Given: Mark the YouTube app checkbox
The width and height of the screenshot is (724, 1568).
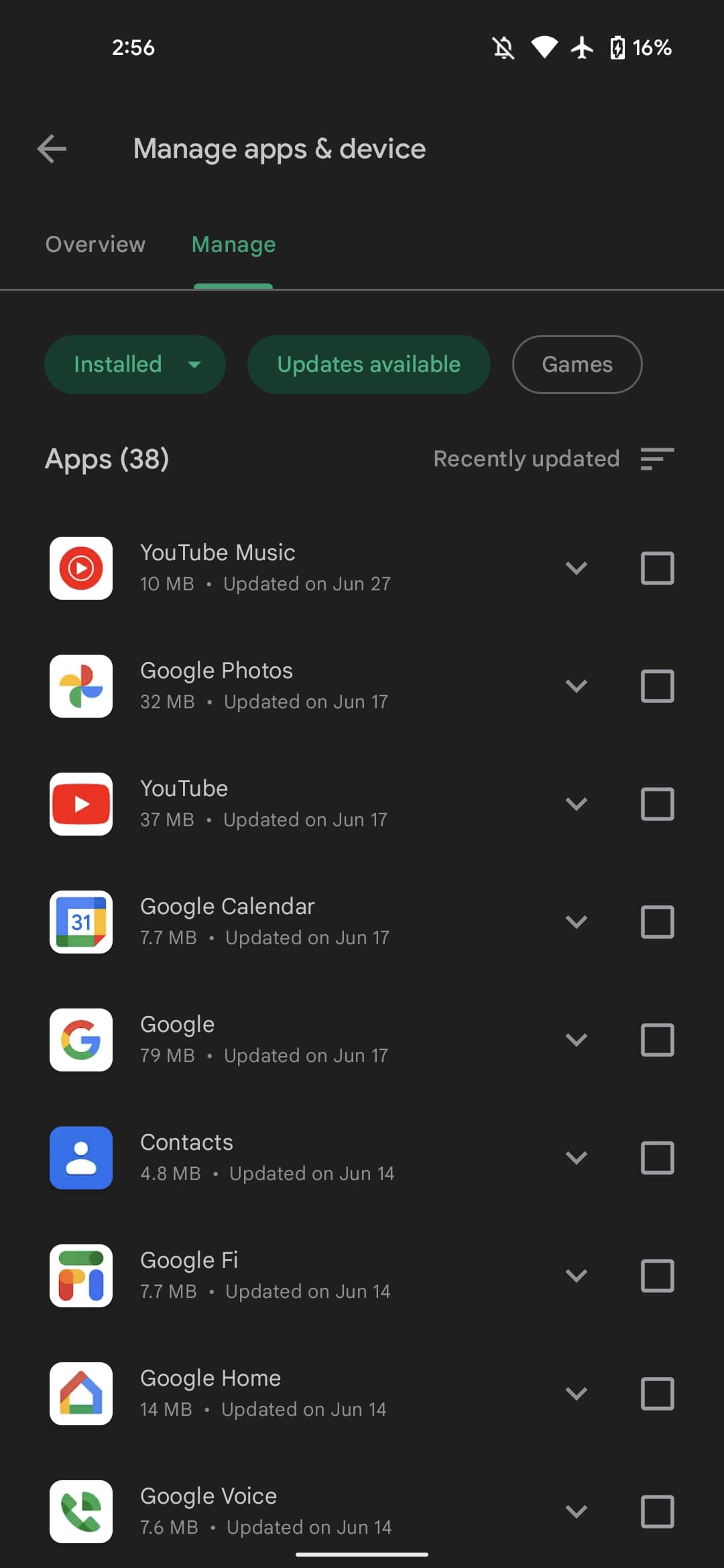Looking at the screenshot, I should [657, 804].
